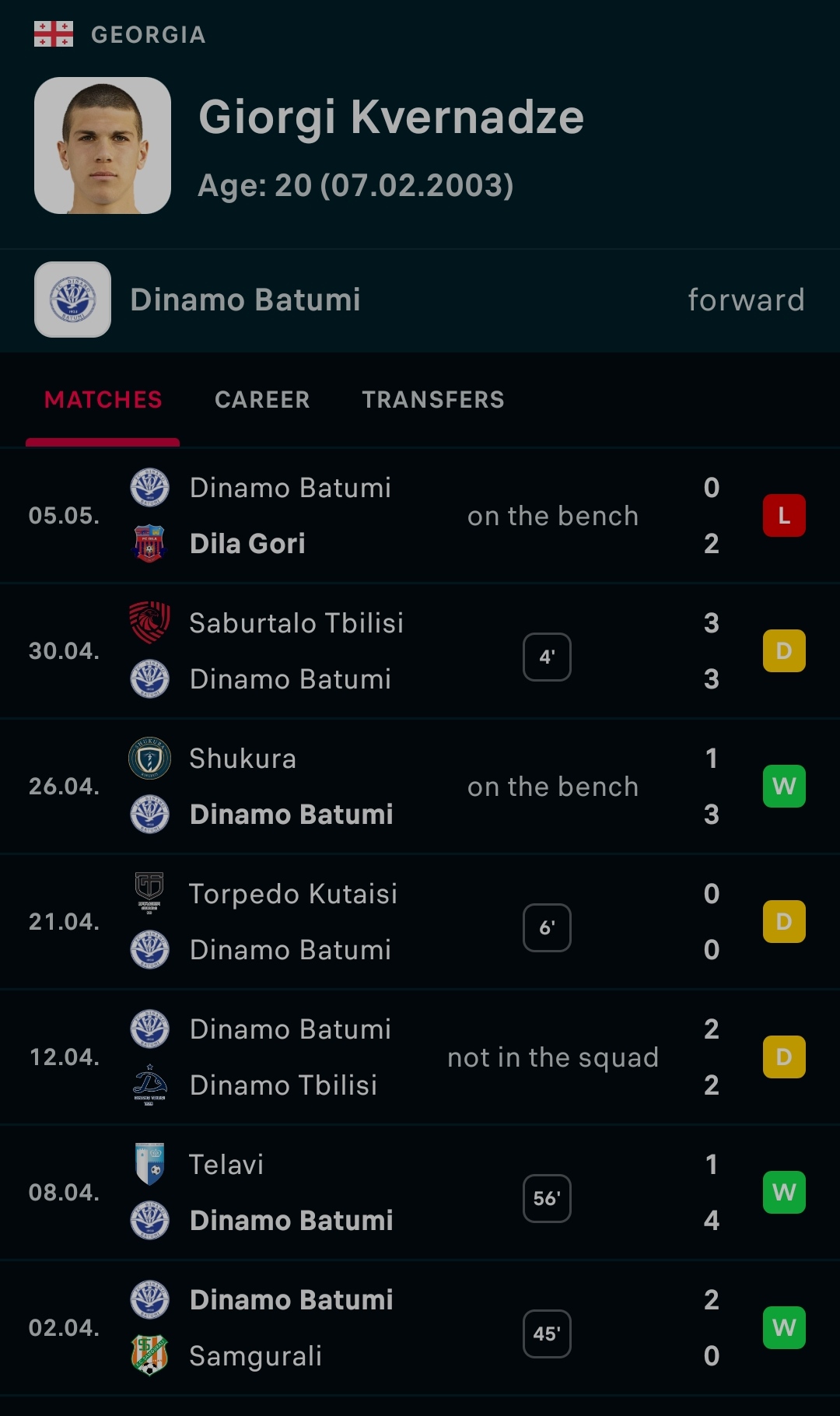Screen dimensions: 840x1416
Task: Open the 05.05 match against Dila Gori
Action: coord(420,516)
